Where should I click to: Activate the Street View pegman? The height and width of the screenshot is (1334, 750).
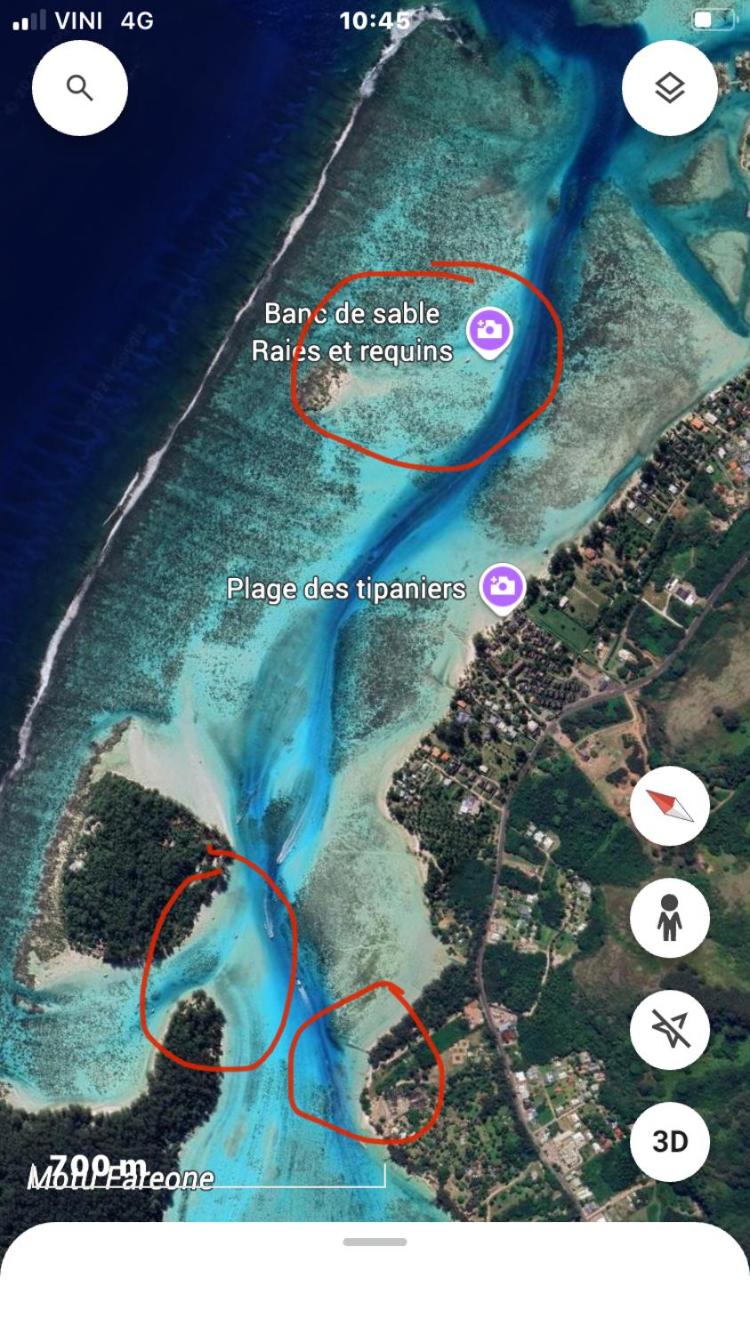tap(670, 918)
